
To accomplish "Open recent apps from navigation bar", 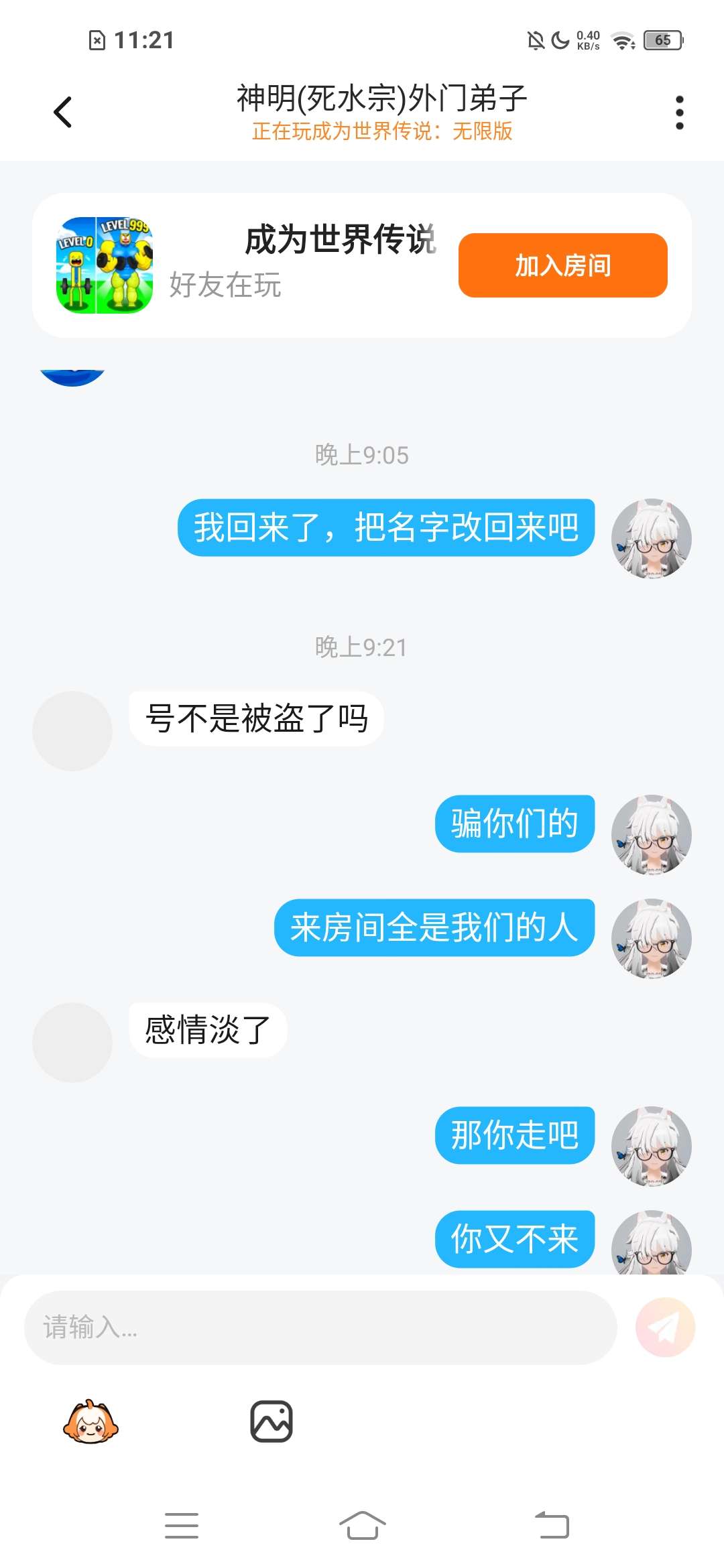I will pos(182,1526).
